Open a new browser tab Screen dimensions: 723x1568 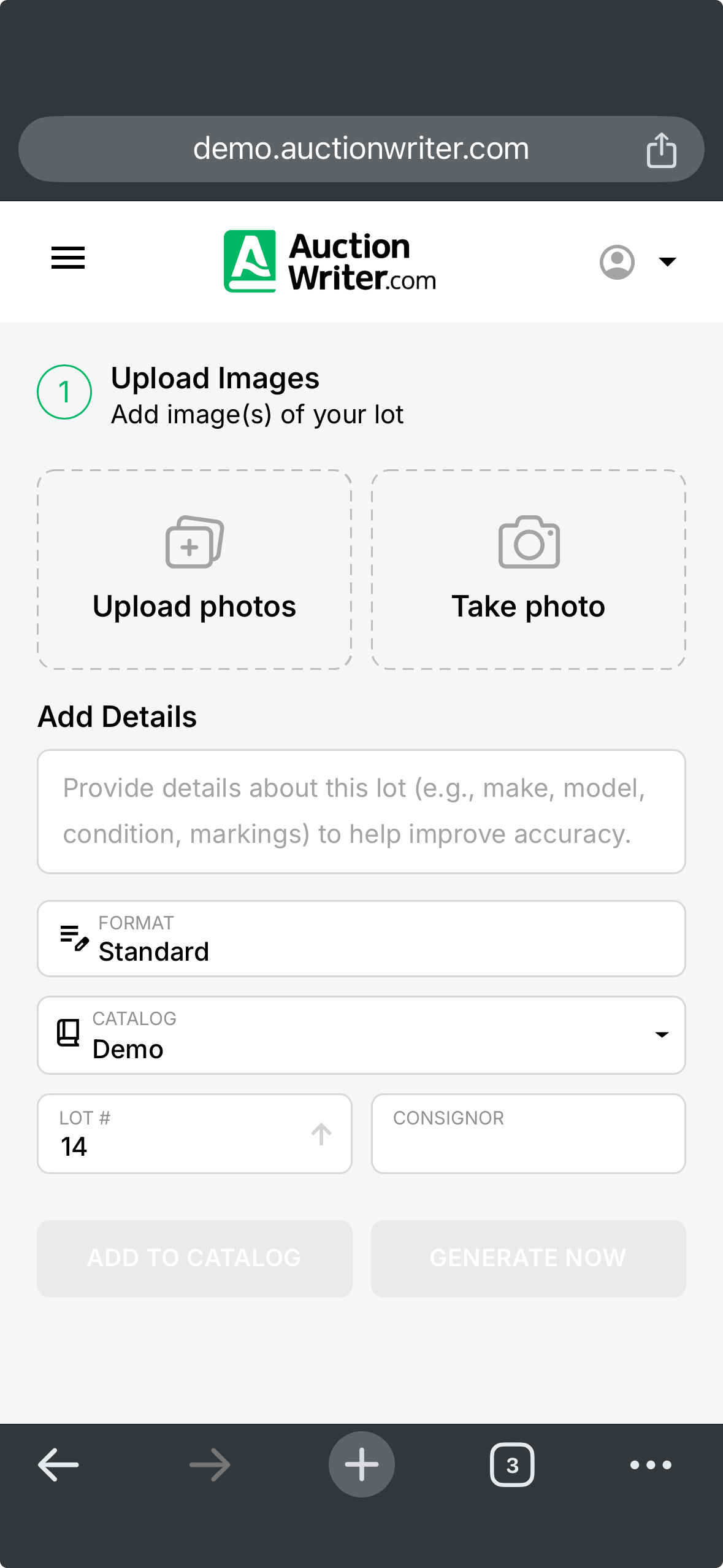[x=361, y=1464]
